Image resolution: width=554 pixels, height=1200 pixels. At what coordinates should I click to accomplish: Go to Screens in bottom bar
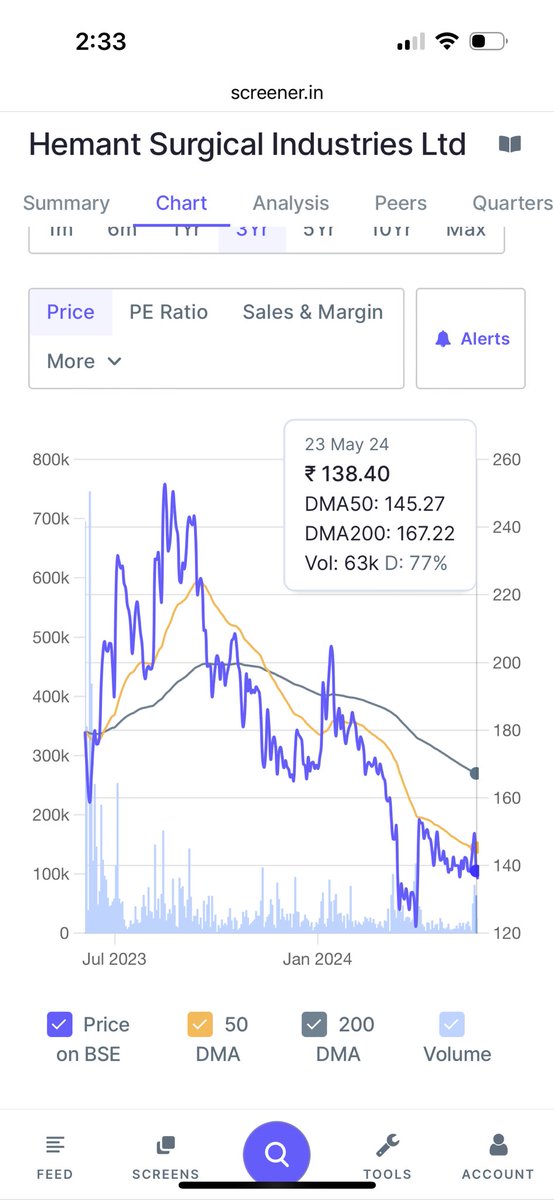[166, 1156]
